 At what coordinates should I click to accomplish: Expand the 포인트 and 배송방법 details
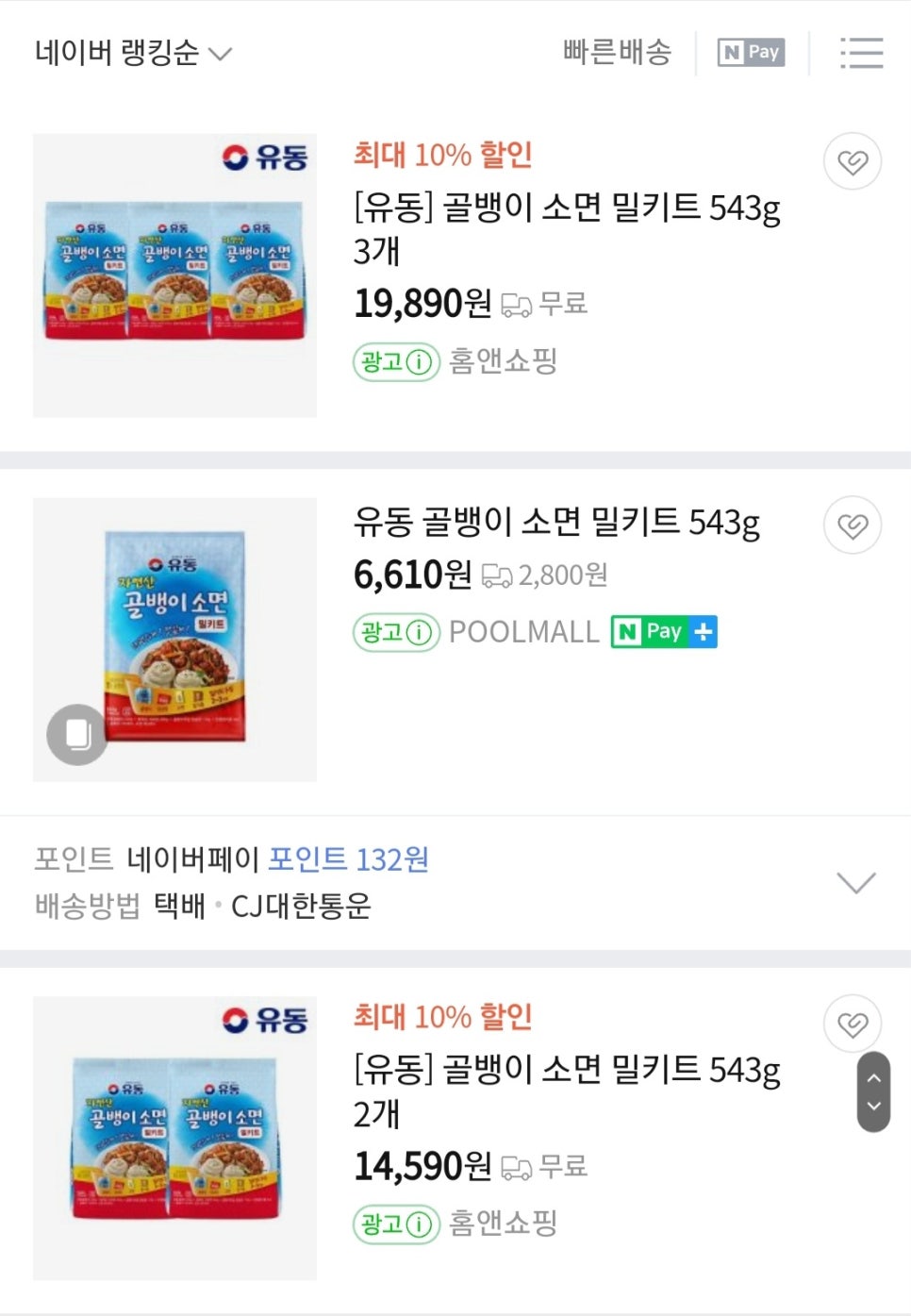(x=855, y=883)
